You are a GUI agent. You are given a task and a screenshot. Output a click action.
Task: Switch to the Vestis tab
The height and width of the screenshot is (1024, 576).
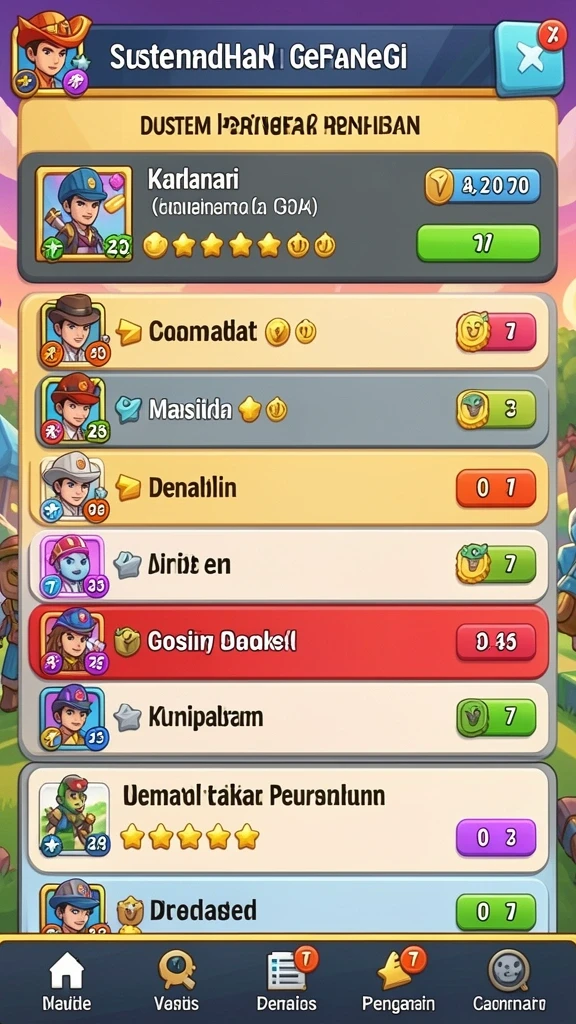176,981
